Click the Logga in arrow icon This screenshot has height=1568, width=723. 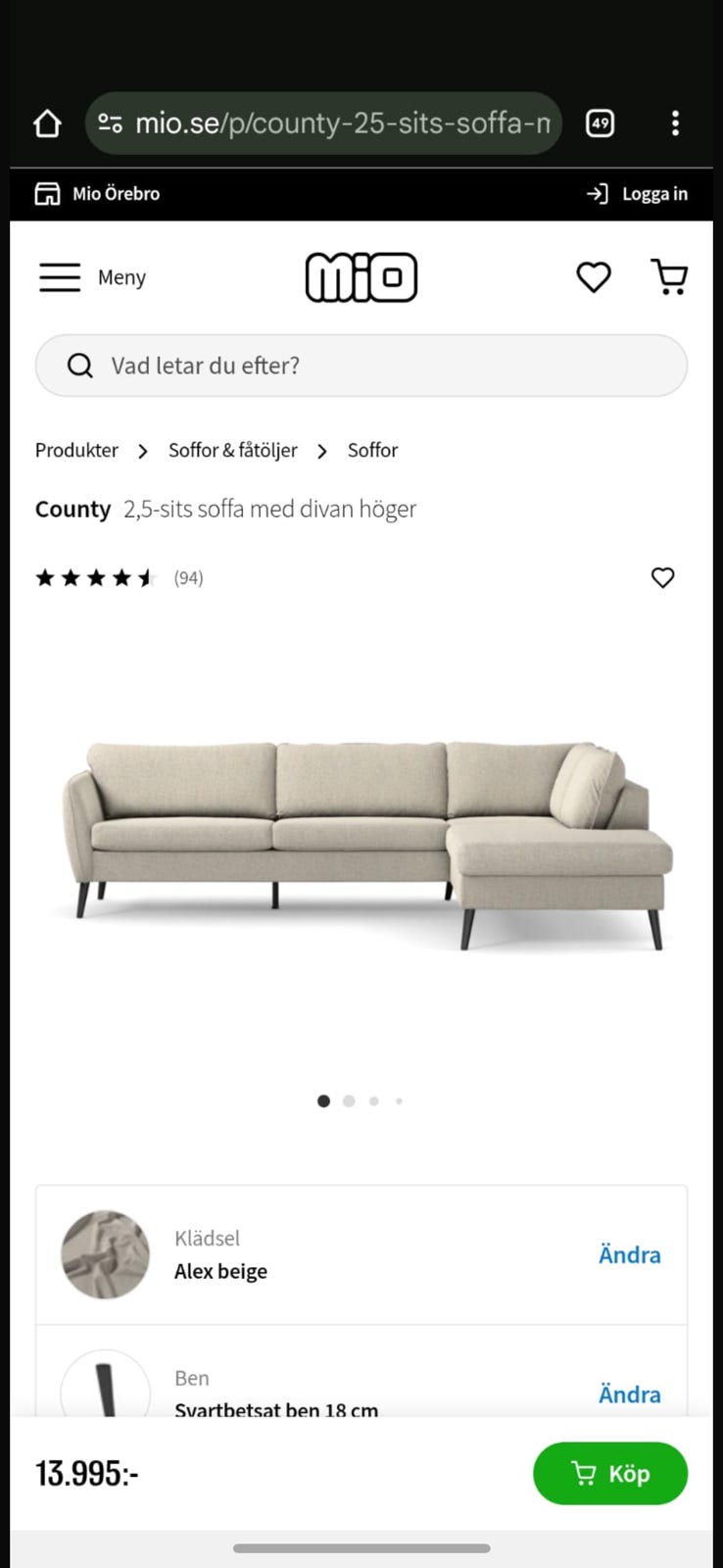[x=596, y=193]
